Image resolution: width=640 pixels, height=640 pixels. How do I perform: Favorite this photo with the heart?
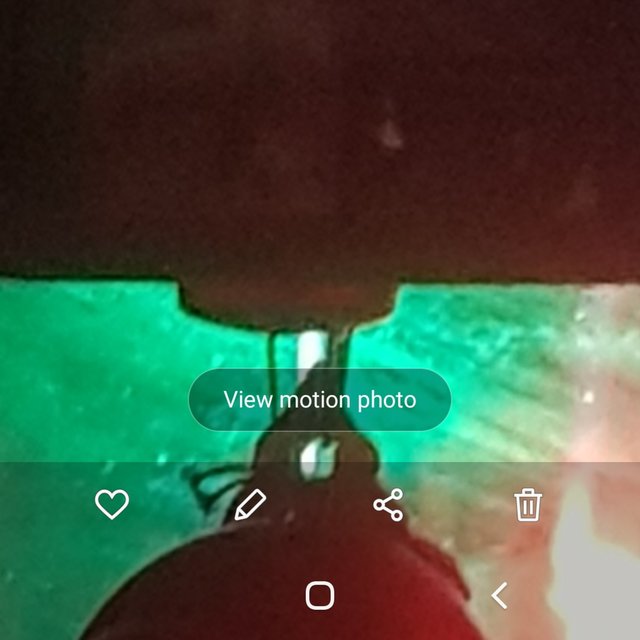pos(112,504)
